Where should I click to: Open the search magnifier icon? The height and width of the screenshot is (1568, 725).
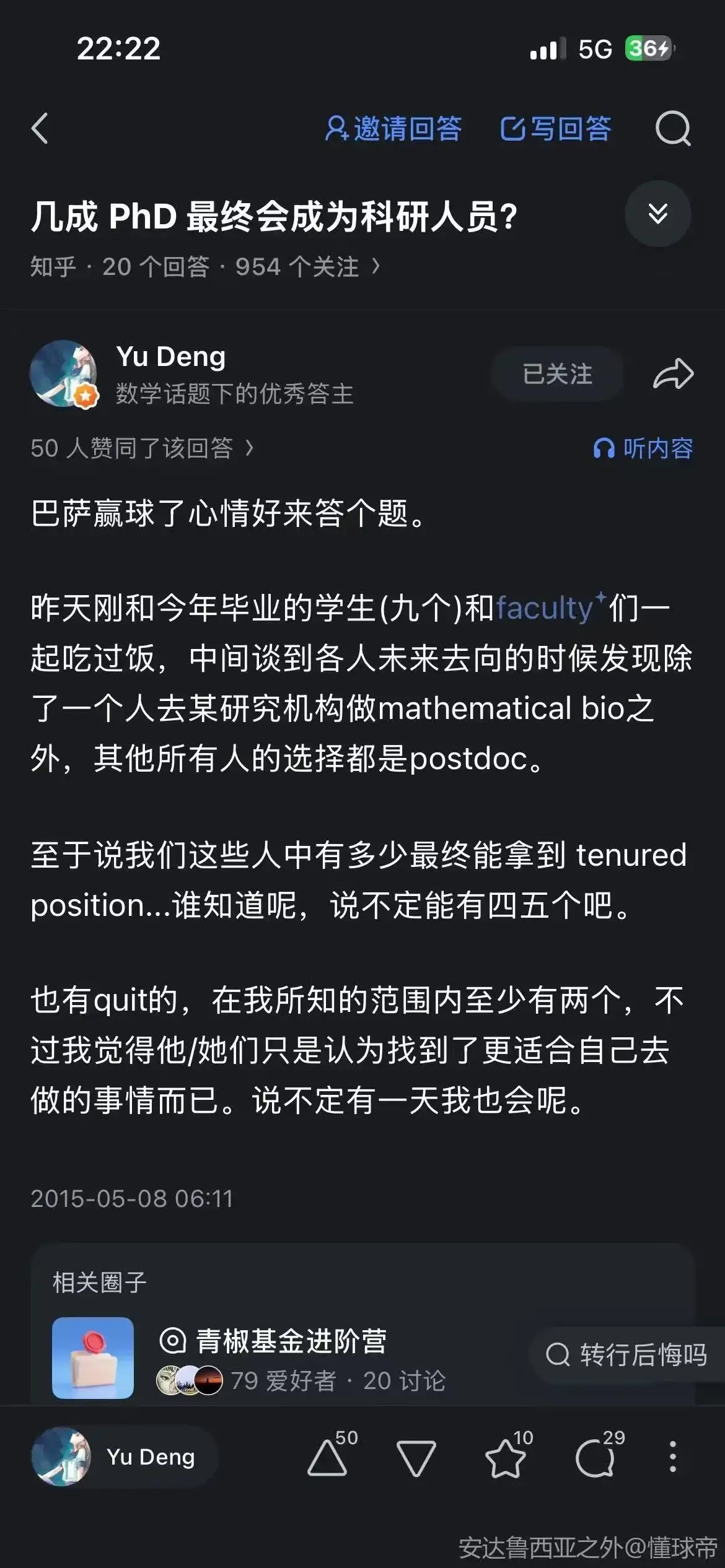pos(673,128)
